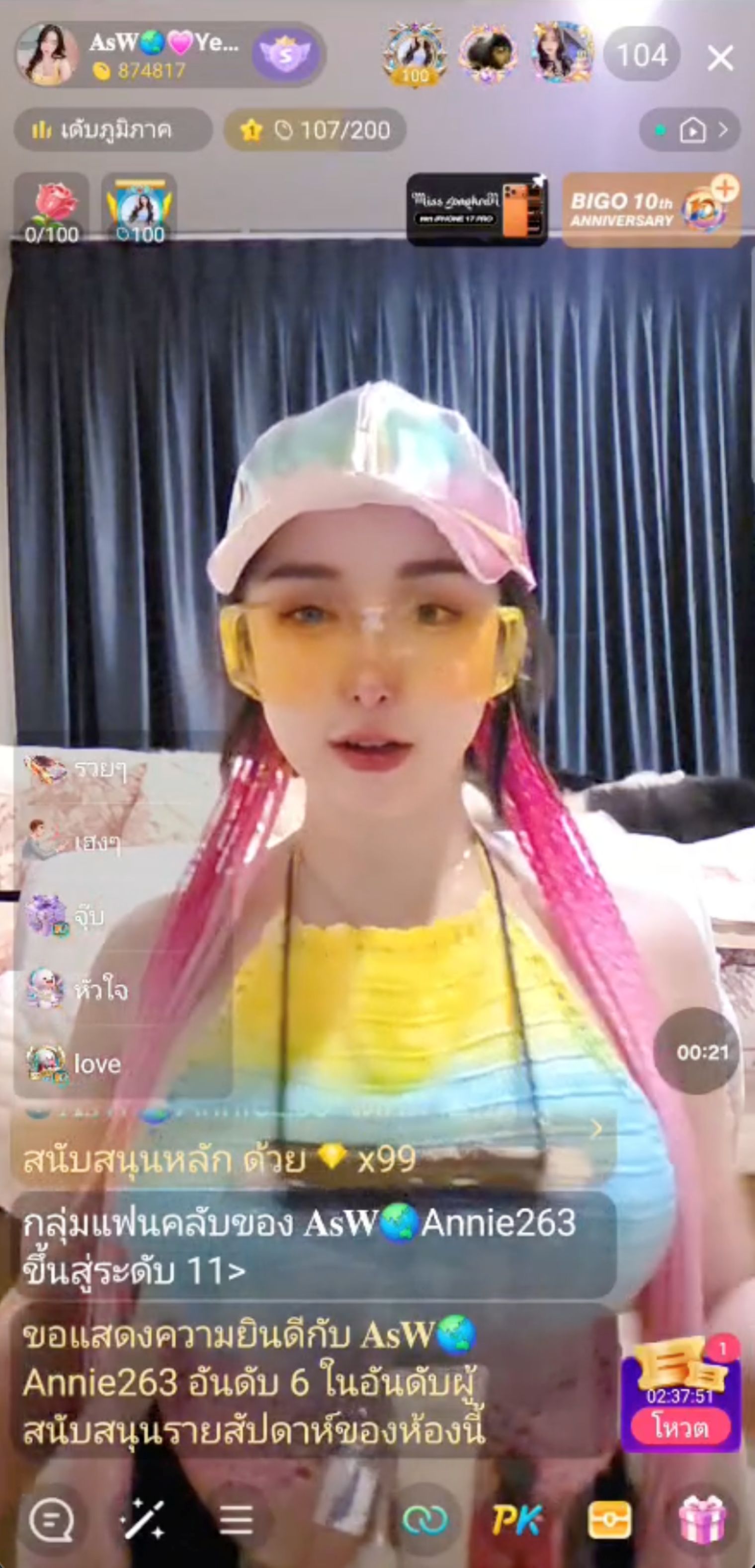This screenshot has height=1568, width=755.
Task: Open the 104 viewers list
Action: 642,55
